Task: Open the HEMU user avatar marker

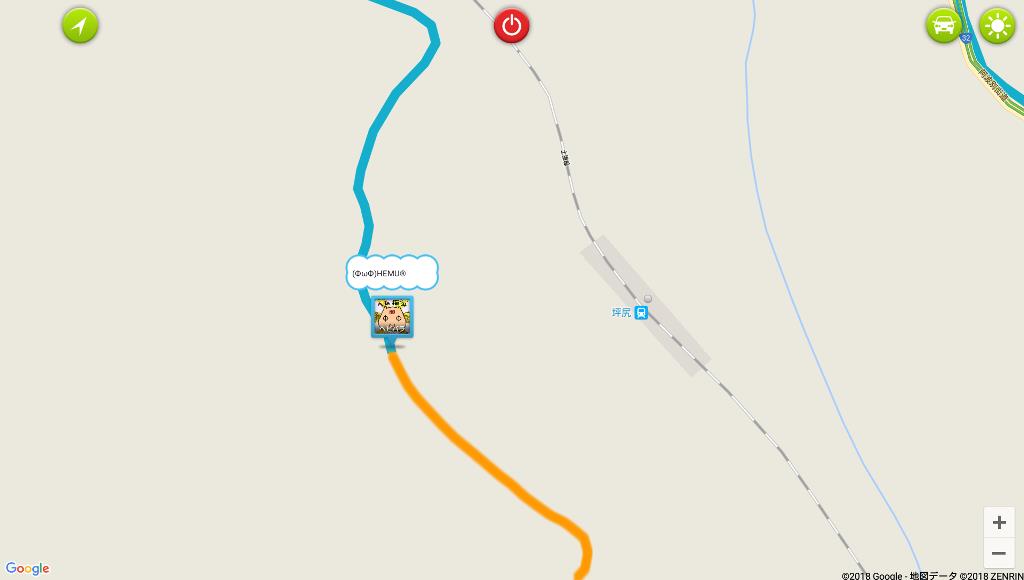Action: click(393, 317)
